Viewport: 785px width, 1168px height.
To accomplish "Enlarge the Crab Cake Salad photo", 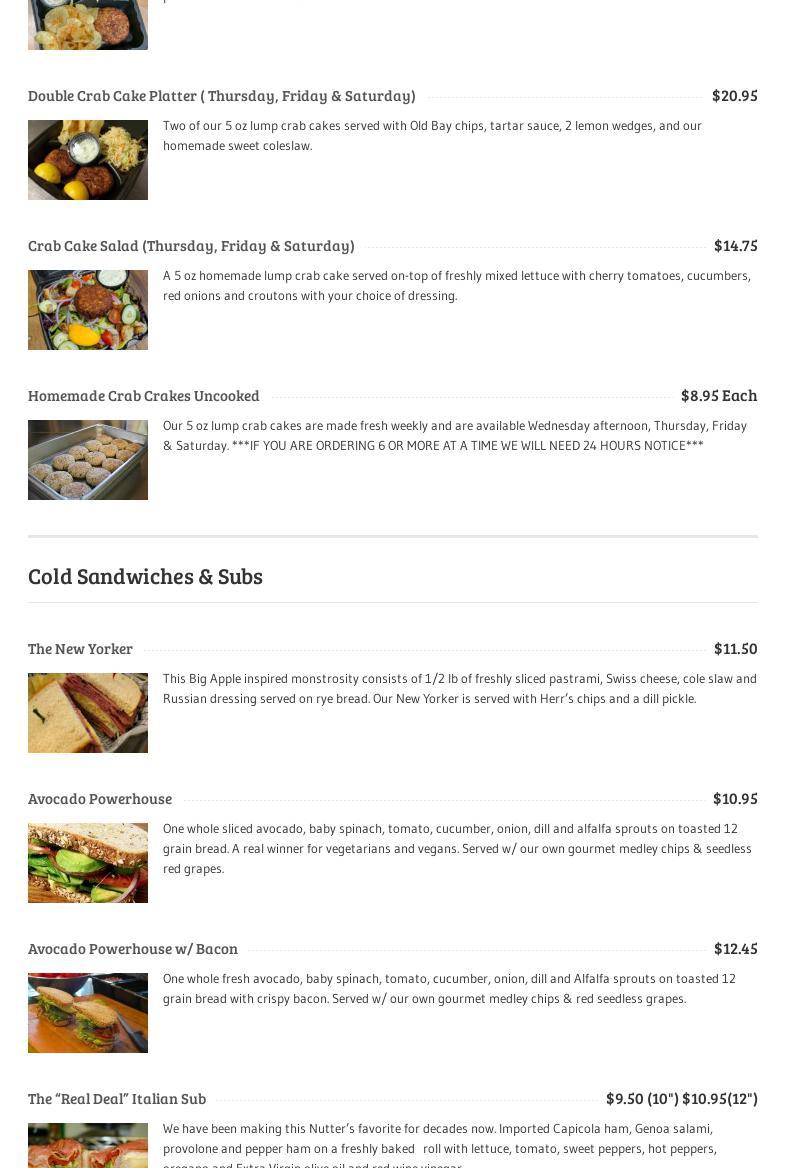I will [88, 310].
